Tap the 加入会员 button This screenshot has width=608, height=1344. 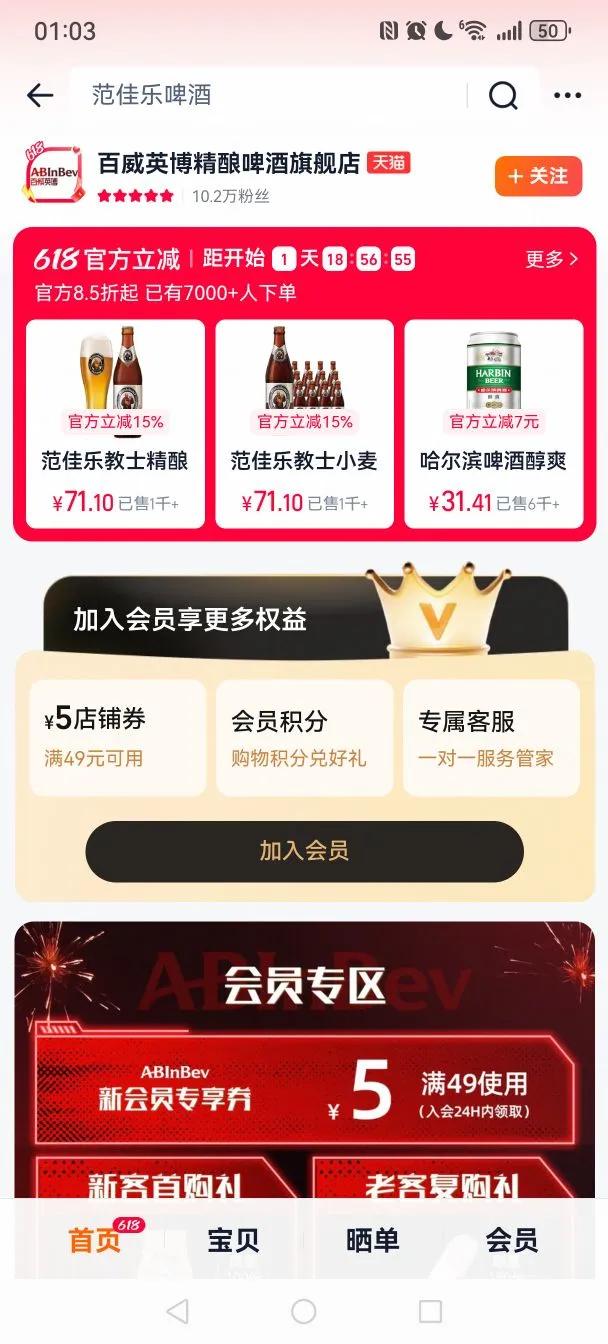click(x=304, y=851)
